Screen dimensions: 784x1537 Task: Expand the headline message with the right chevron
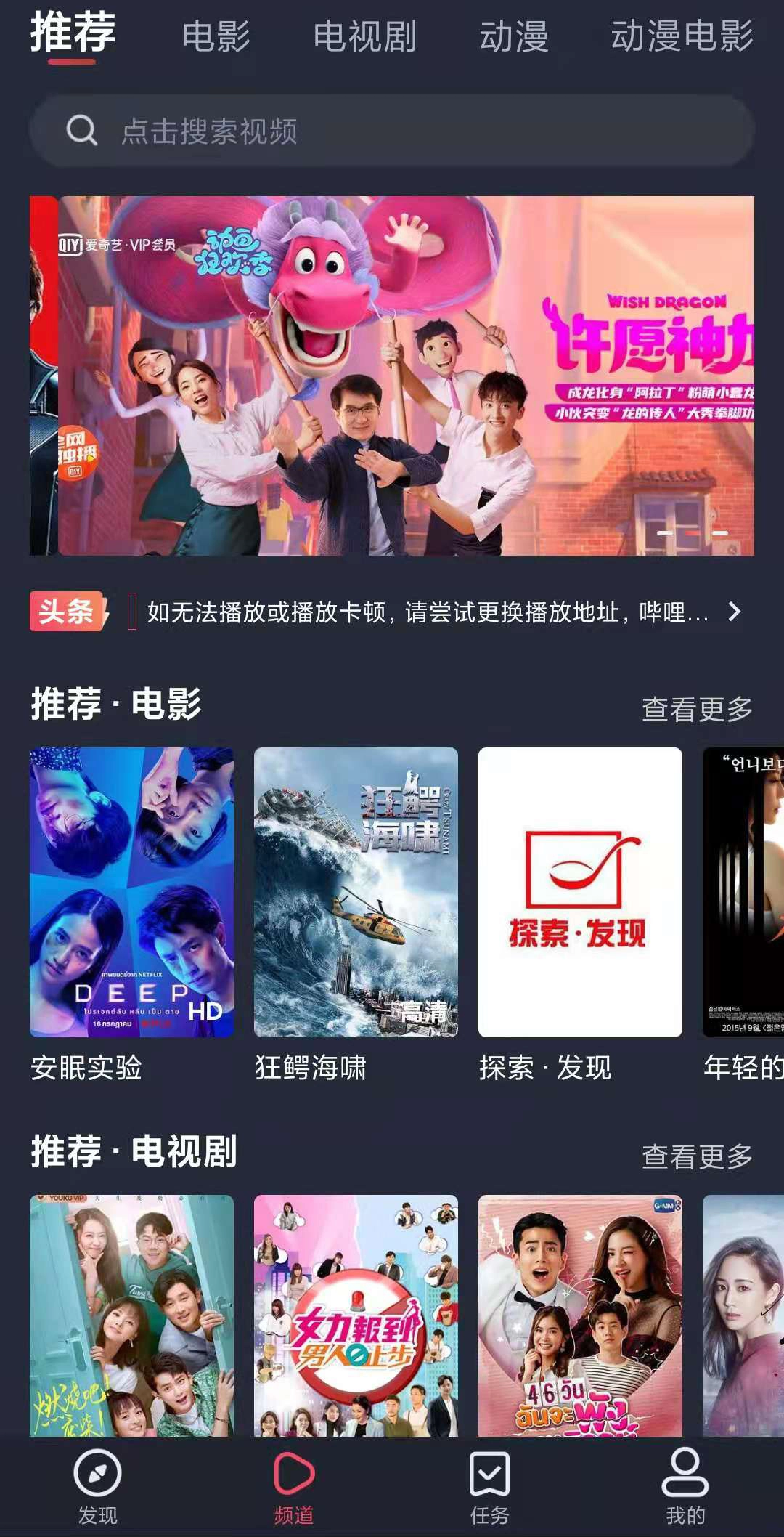736,614
